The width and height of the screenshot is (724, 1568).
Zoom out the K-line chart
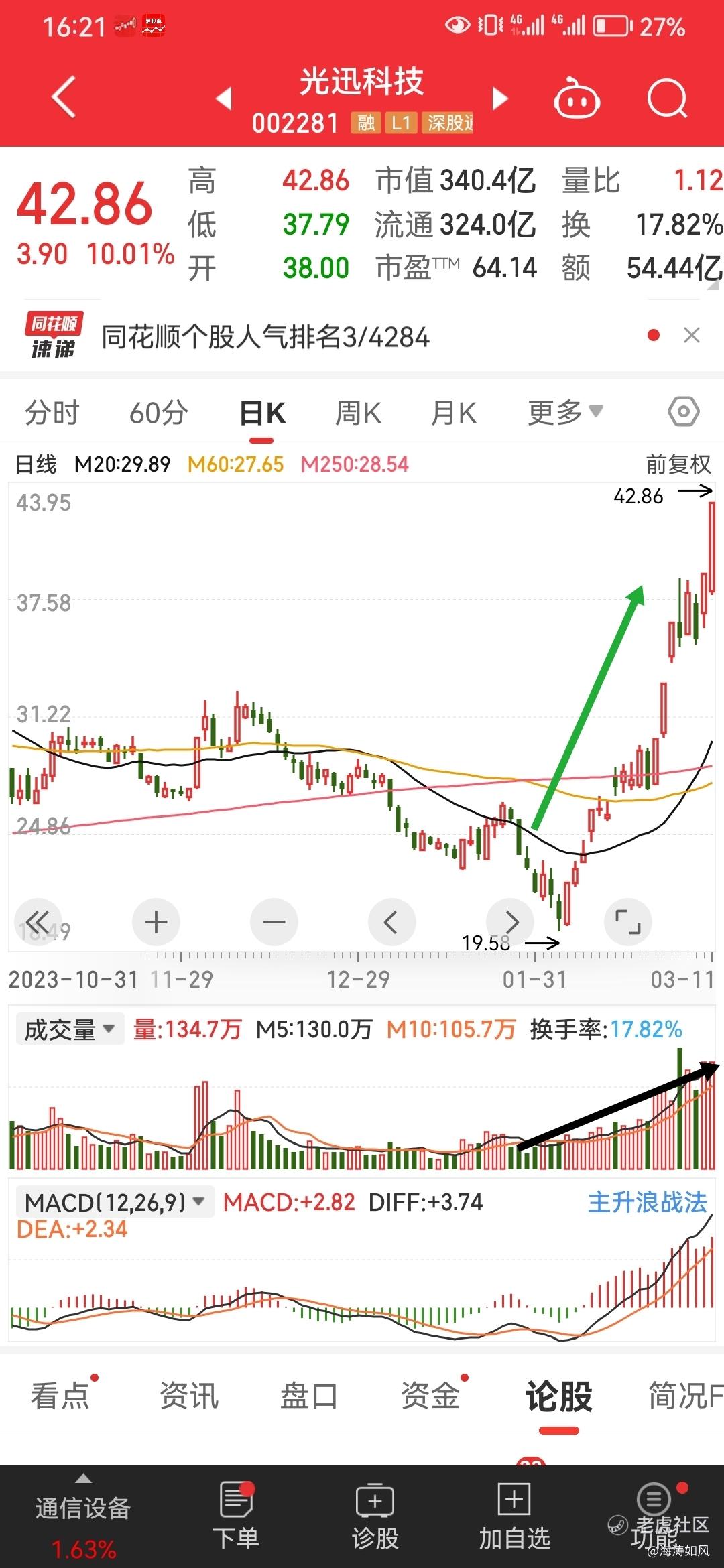pos(274,922)
